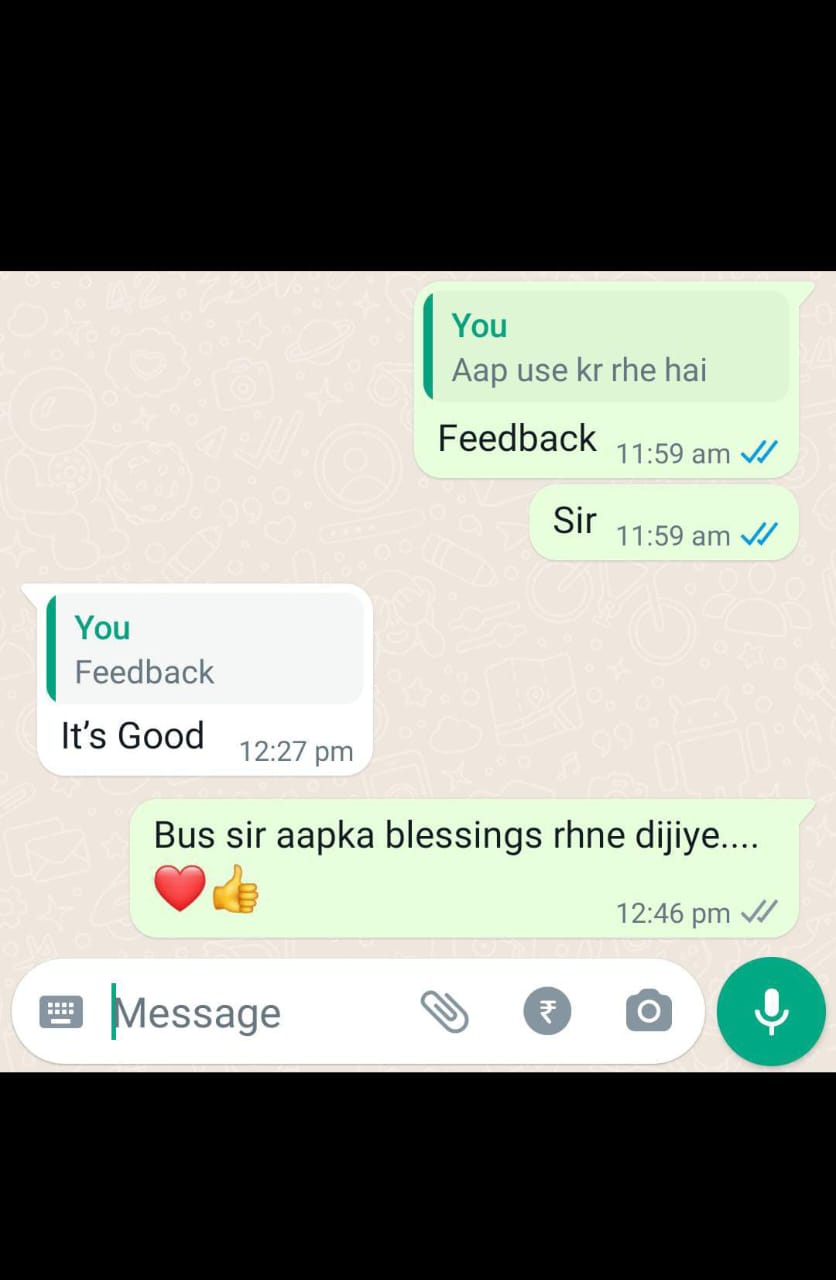Jump to quoted "Feedback" in It's Good reply
Image resolution: width=836 pixels, height=1280 pixels.
click(205, 649)
